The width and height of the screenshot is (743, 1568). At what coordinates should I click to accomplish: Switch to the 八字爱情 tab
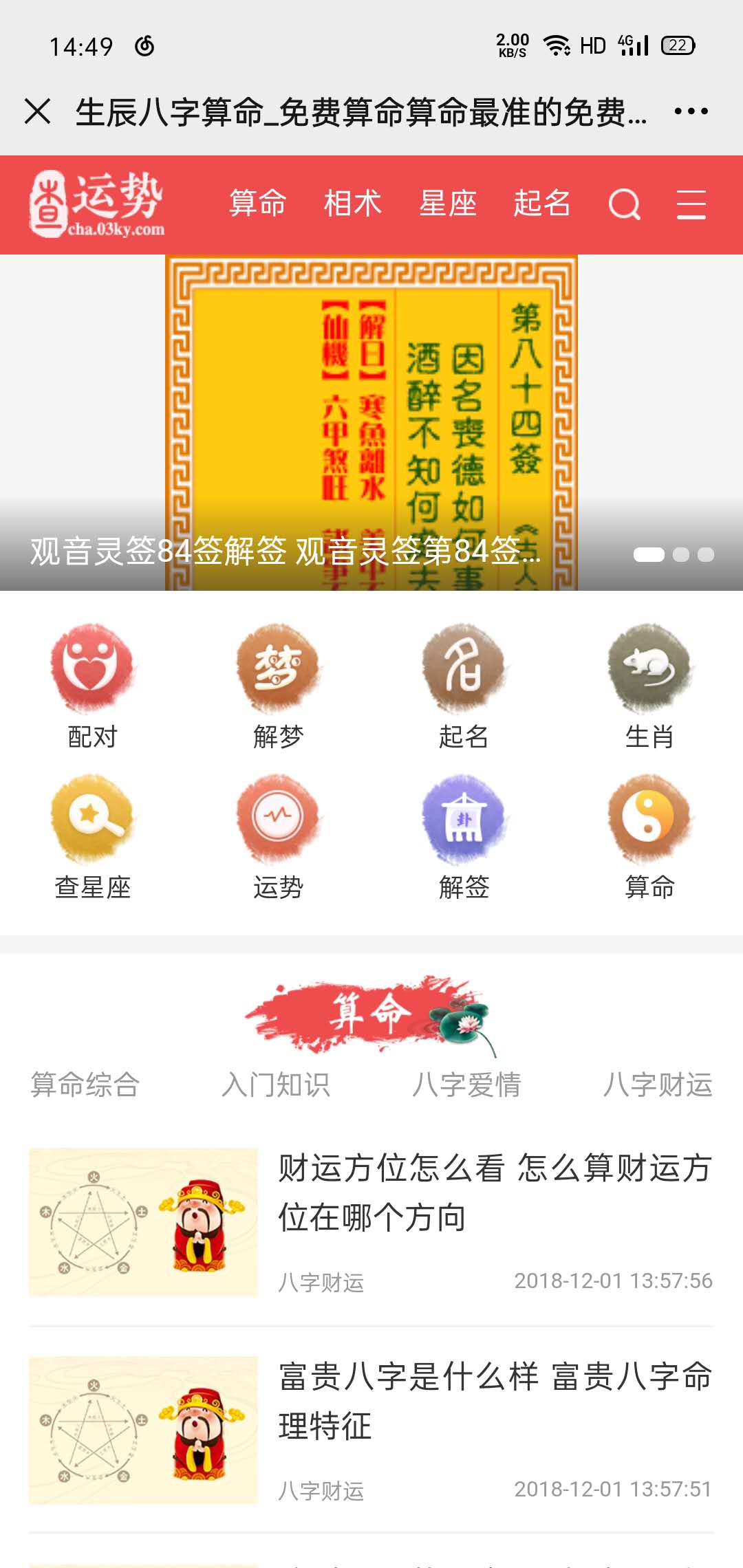(x=466, y=1085)
